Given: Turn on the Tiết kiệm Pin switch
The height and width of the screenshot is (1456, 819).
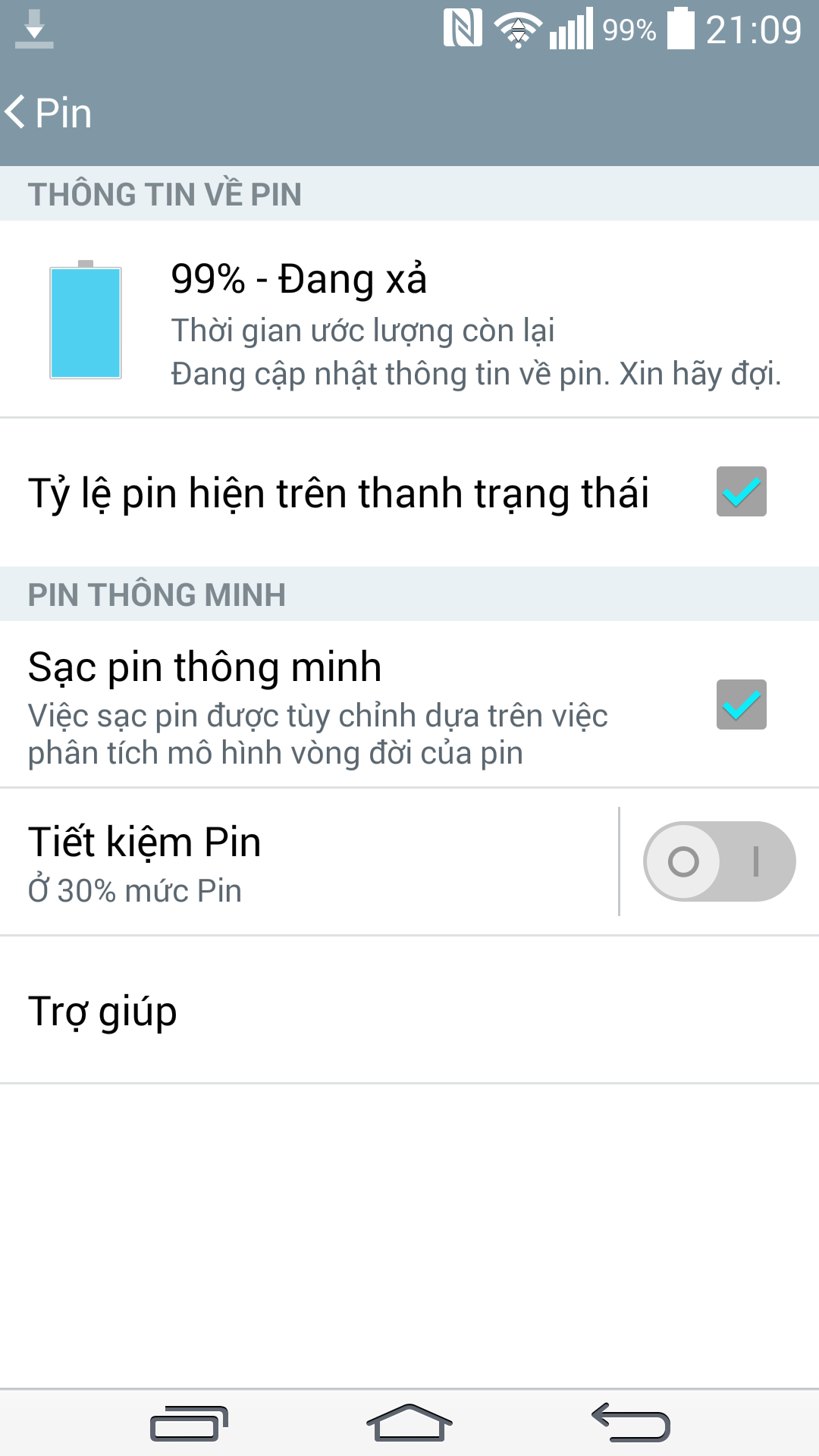Looking at the screenshot, I should 719,862.
